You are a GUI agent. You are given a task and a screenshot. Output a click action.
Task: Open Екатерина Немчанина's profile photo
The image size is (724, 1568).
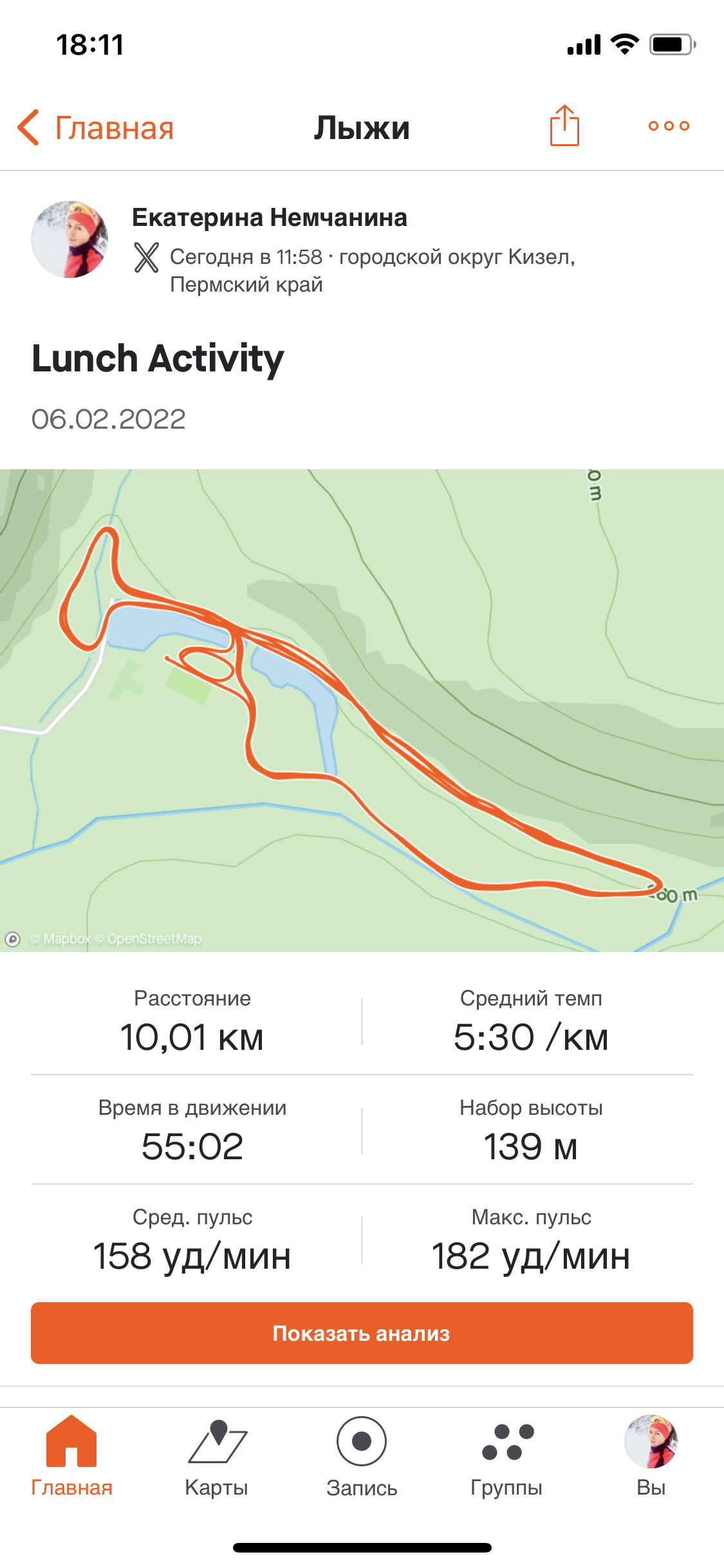(x=70, y=239)
